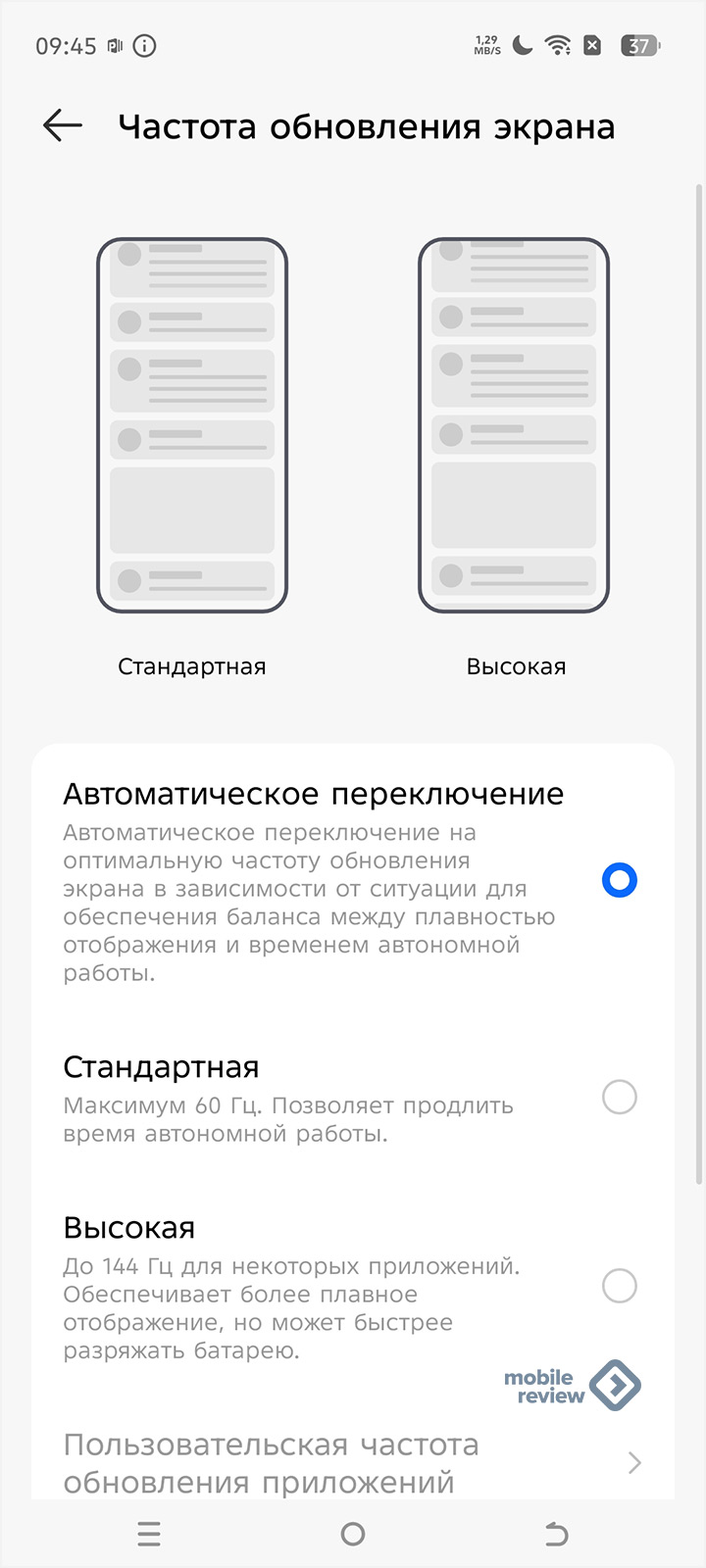Open the recent apps button
This screenshot has width=706, height=1568.
149,1534
